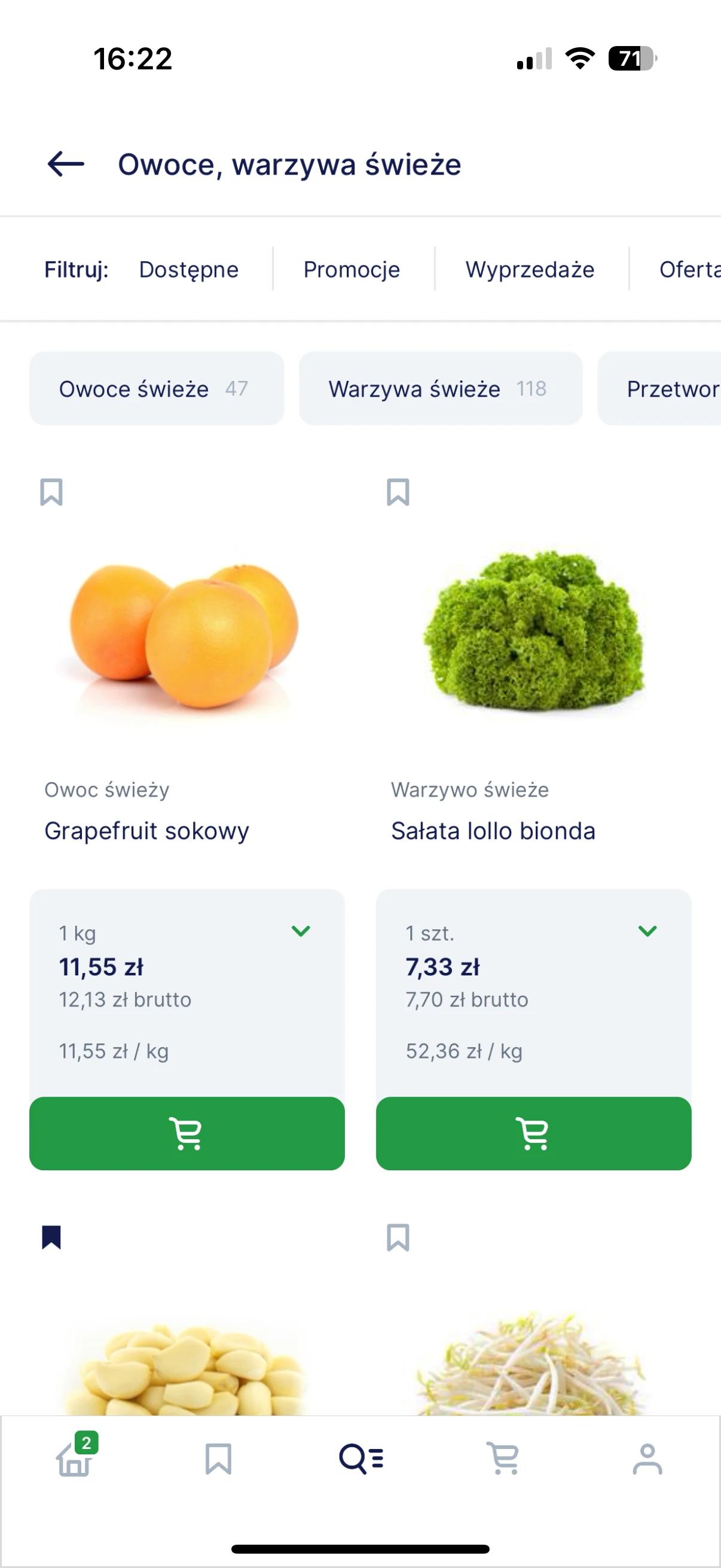Open the saved bookmarks tab

[x=218, y=1459]
